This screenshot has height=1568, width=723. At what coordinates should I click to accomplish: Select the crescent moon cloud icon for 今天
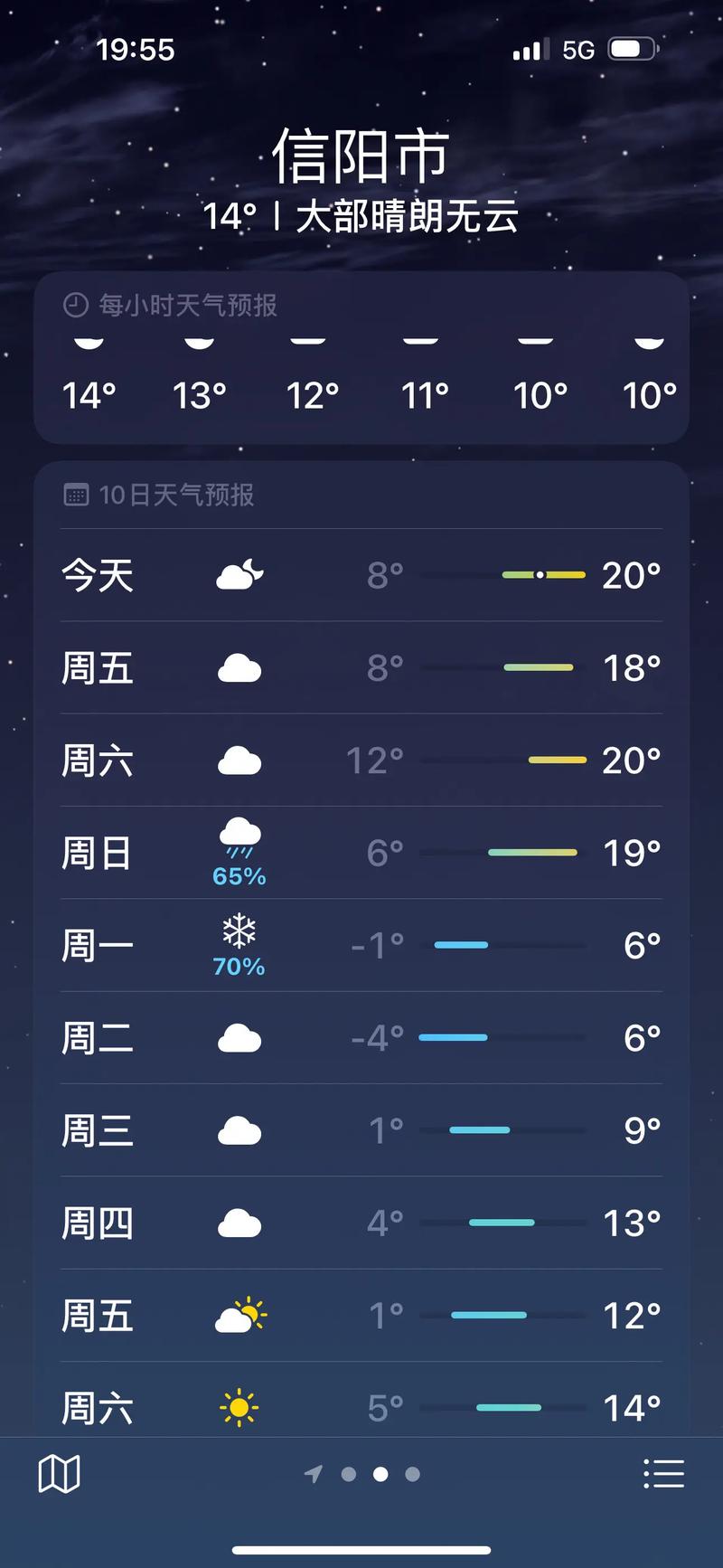point(238,576)
